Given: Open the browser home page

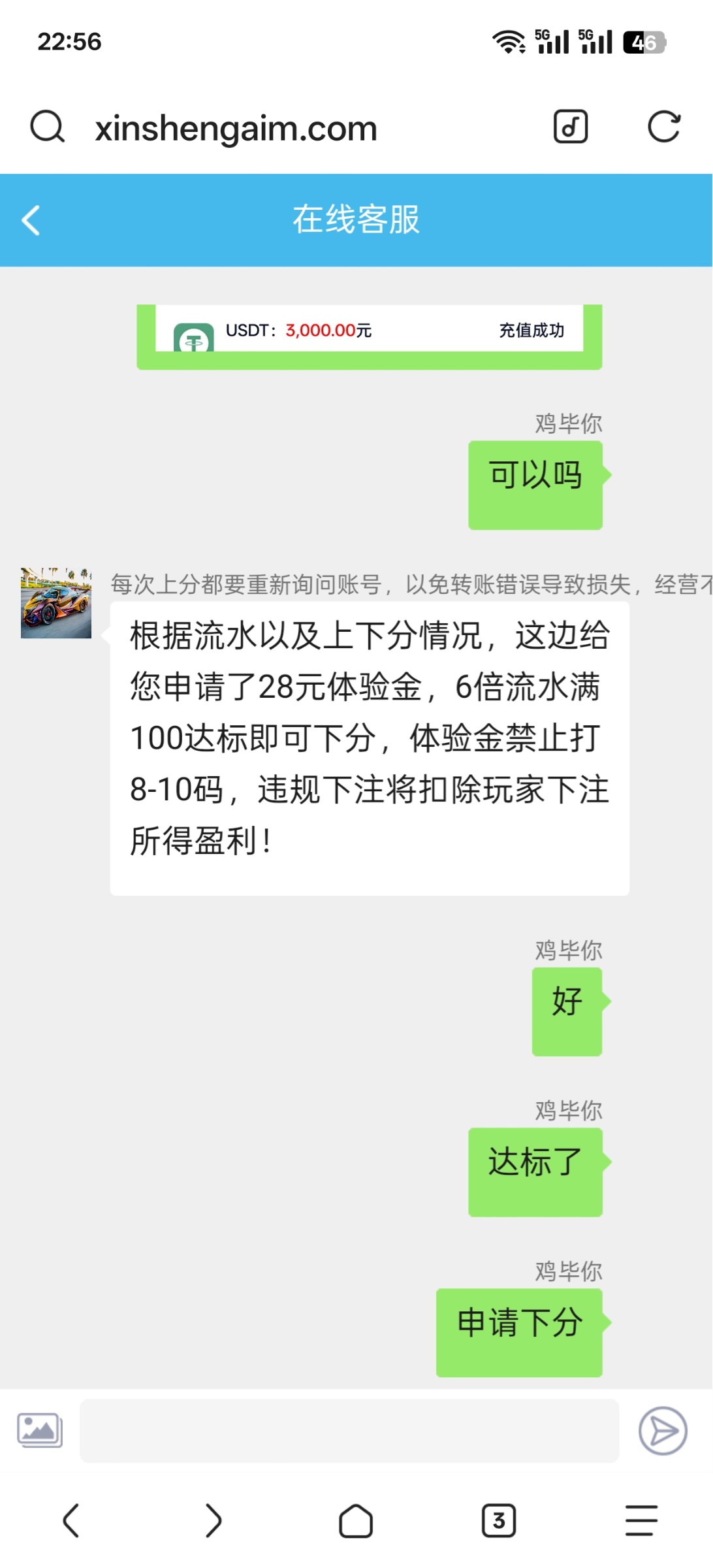Looking at the screenshot, I should click(356, 1520).
